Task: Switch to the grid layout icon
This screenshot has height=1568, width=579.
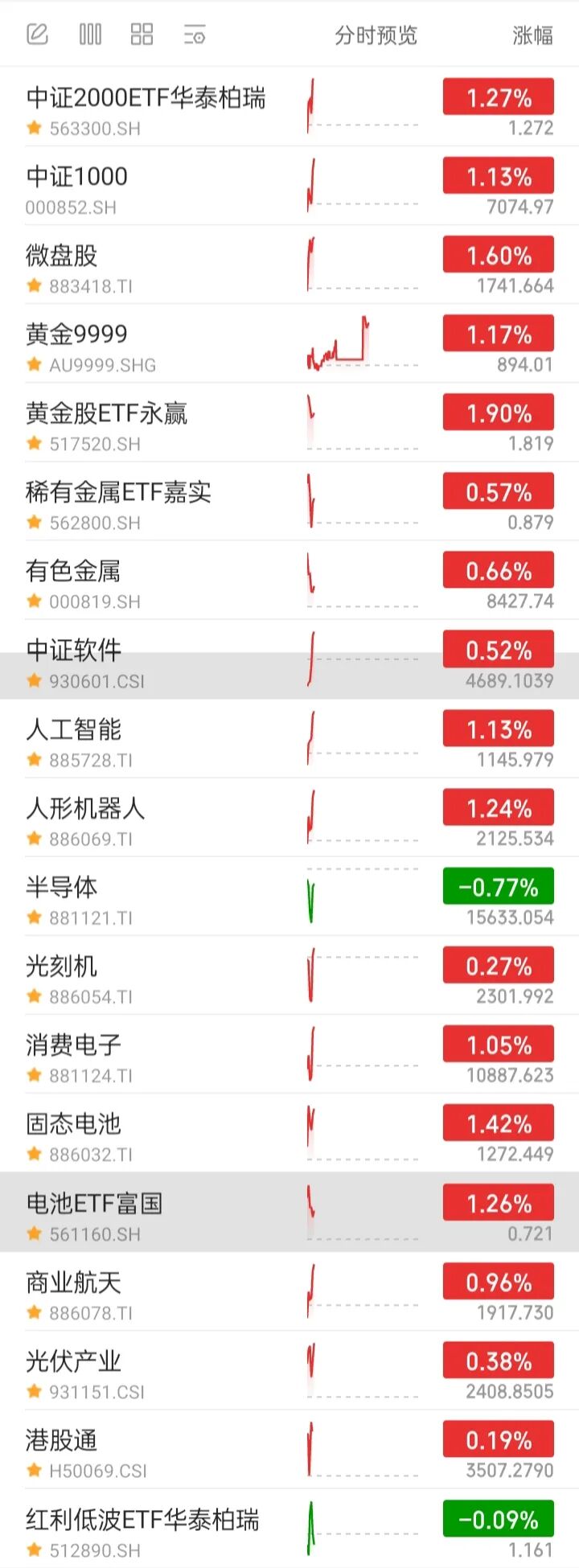Action: pyautogui.click(x=142, y=35)
